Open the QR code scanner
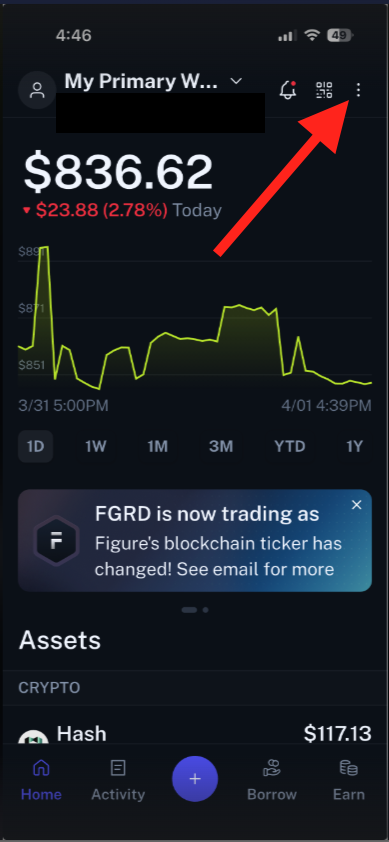This screenshot has height=842, width=389. (324, 90)
